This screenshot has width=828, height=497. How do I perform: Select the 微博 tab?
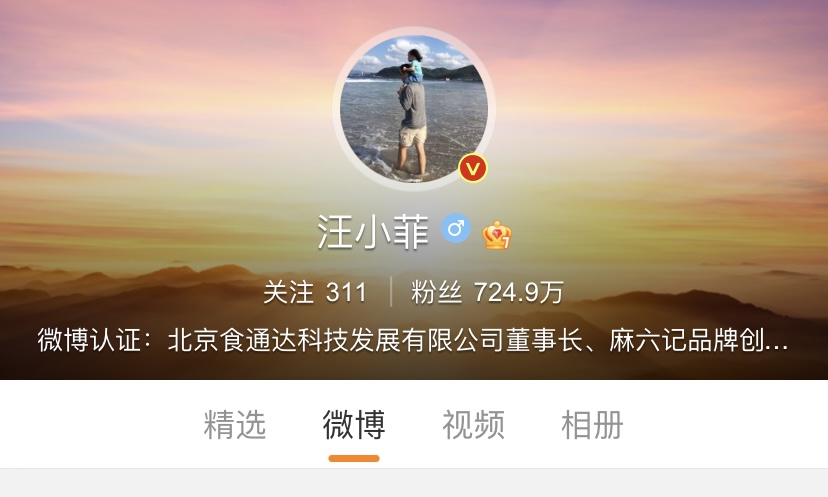(354, 425)
